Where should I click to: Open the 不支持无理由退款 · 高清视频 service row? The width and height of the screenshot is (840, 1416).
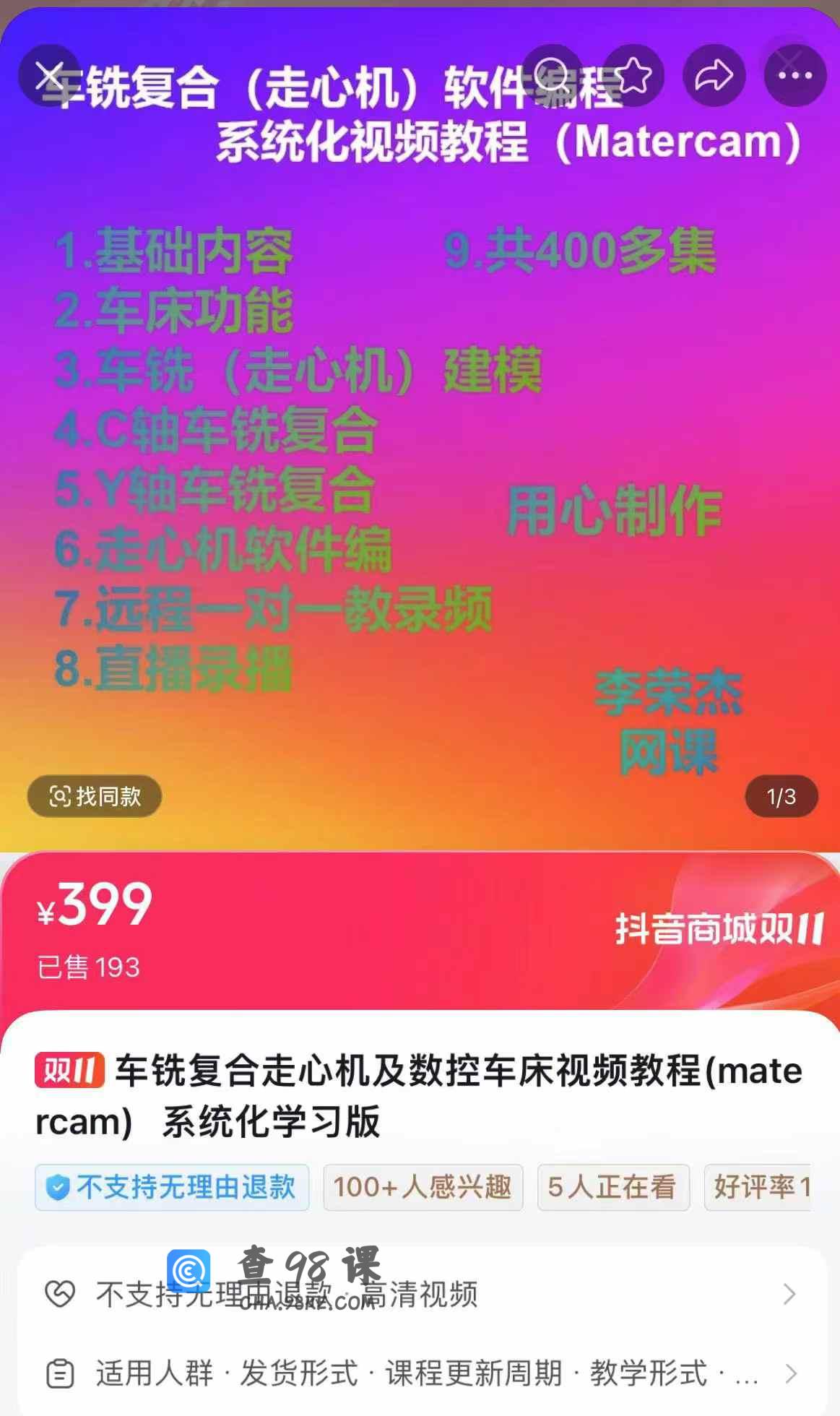pos(419,1294)
